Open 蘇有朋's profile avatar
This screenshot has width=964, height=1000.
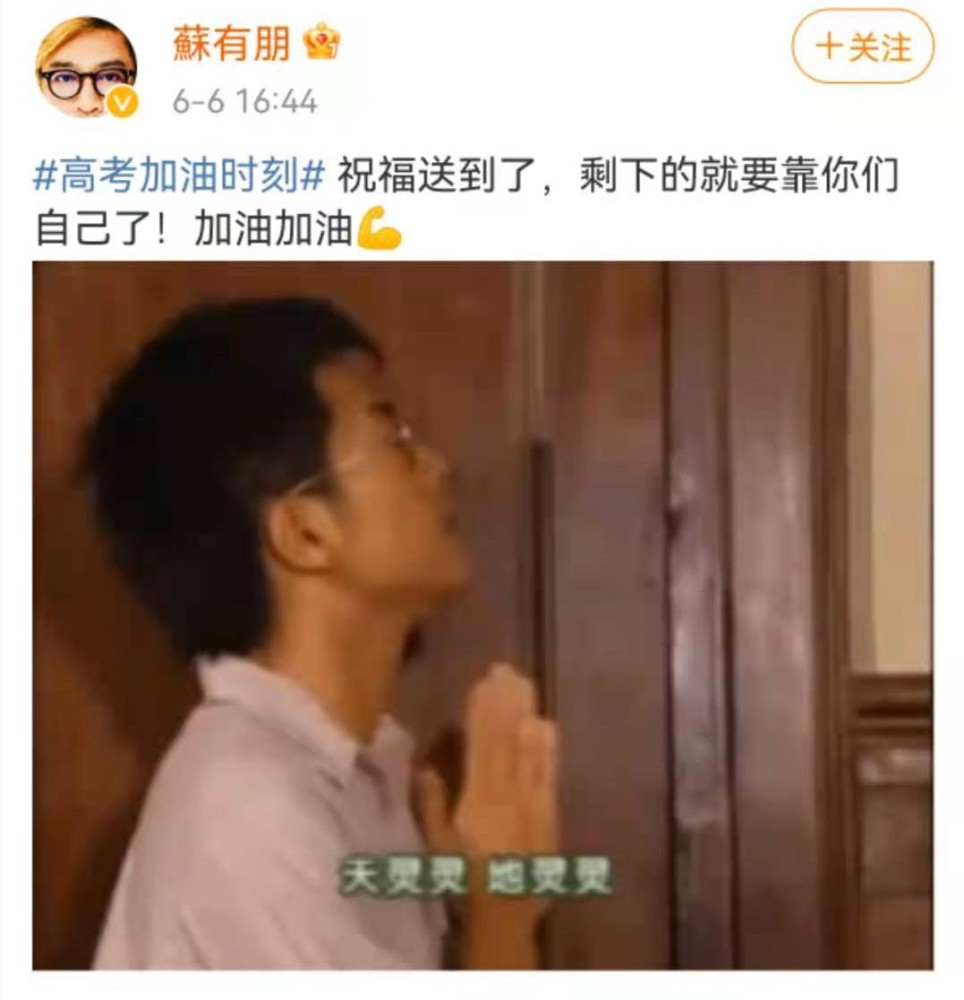[86, 68]
